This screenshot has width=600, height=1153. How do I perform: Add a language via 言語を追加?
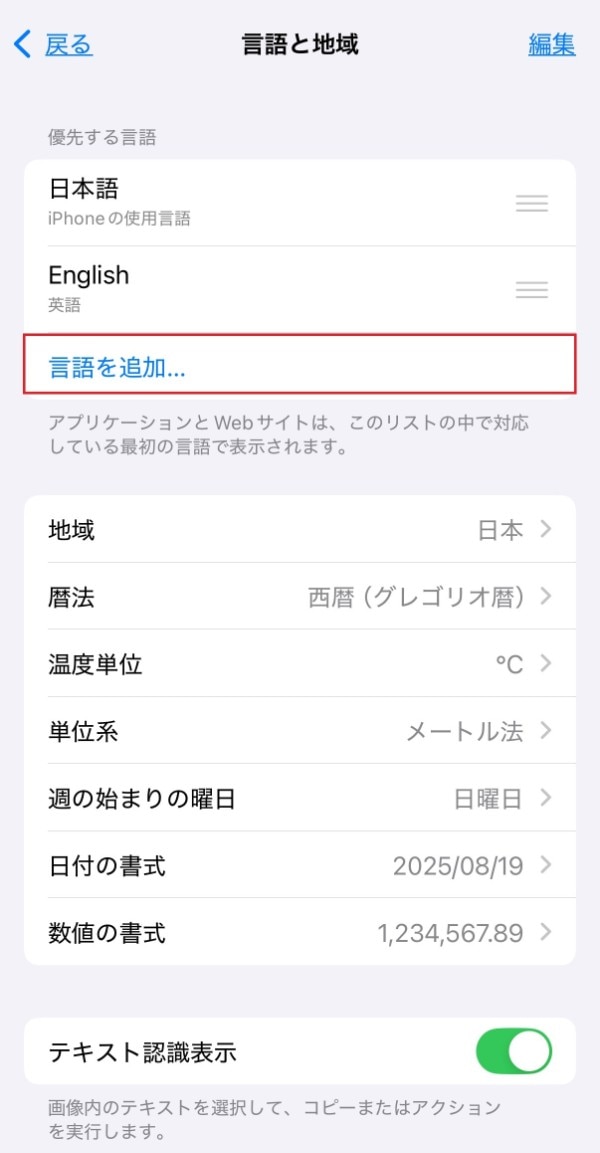pos(118,367)
